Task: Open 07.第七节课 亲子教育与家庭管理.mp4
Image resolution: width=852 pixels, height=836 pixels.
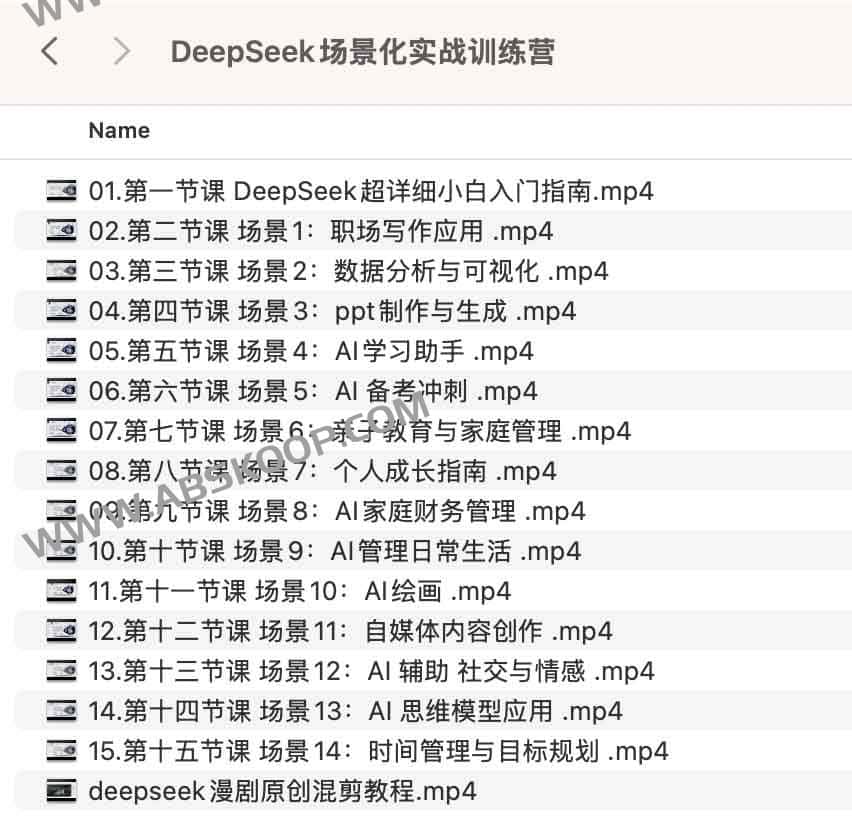Action: pos(359,431)
